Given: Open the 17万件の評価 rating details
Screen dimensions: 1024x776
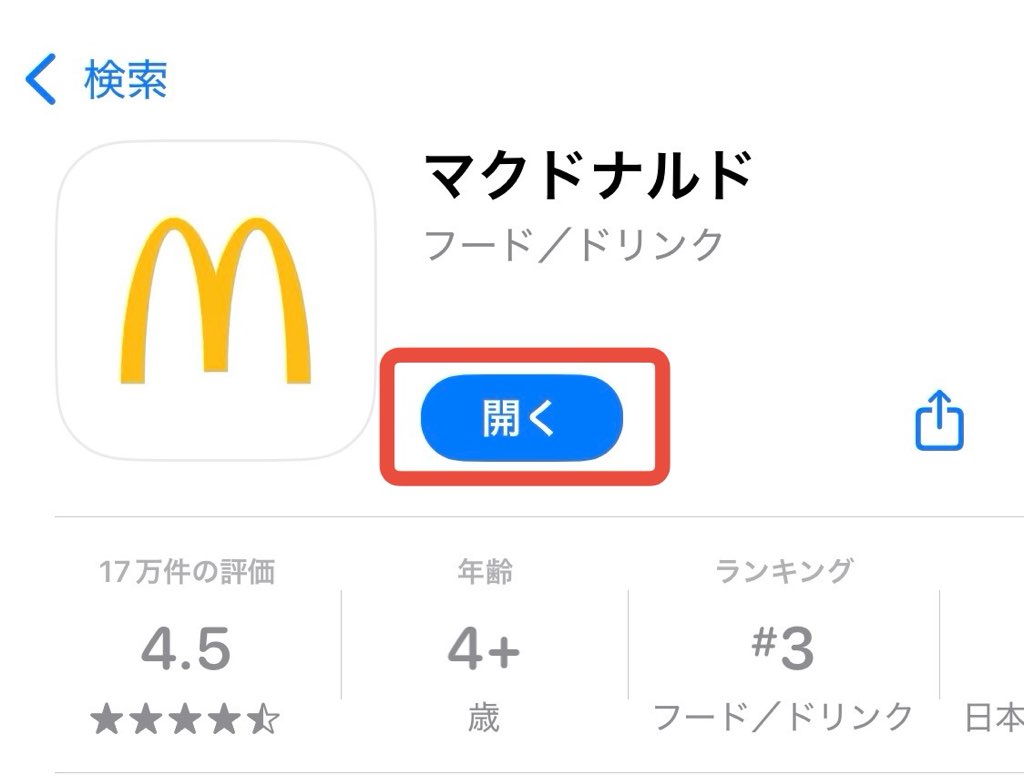Looking at the screenshot, I should [186, 647].
